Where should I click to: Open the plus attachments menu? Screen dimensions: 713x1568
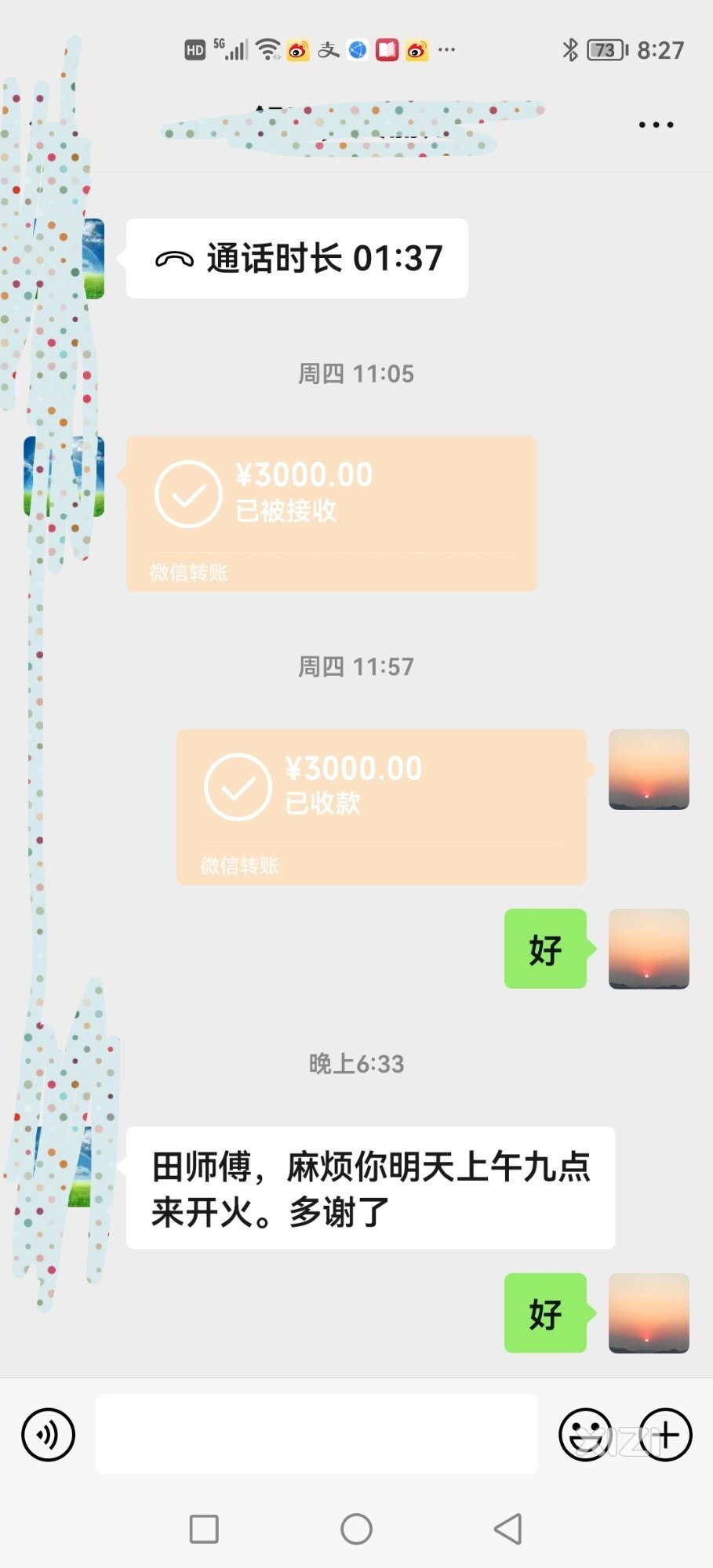666,1435
